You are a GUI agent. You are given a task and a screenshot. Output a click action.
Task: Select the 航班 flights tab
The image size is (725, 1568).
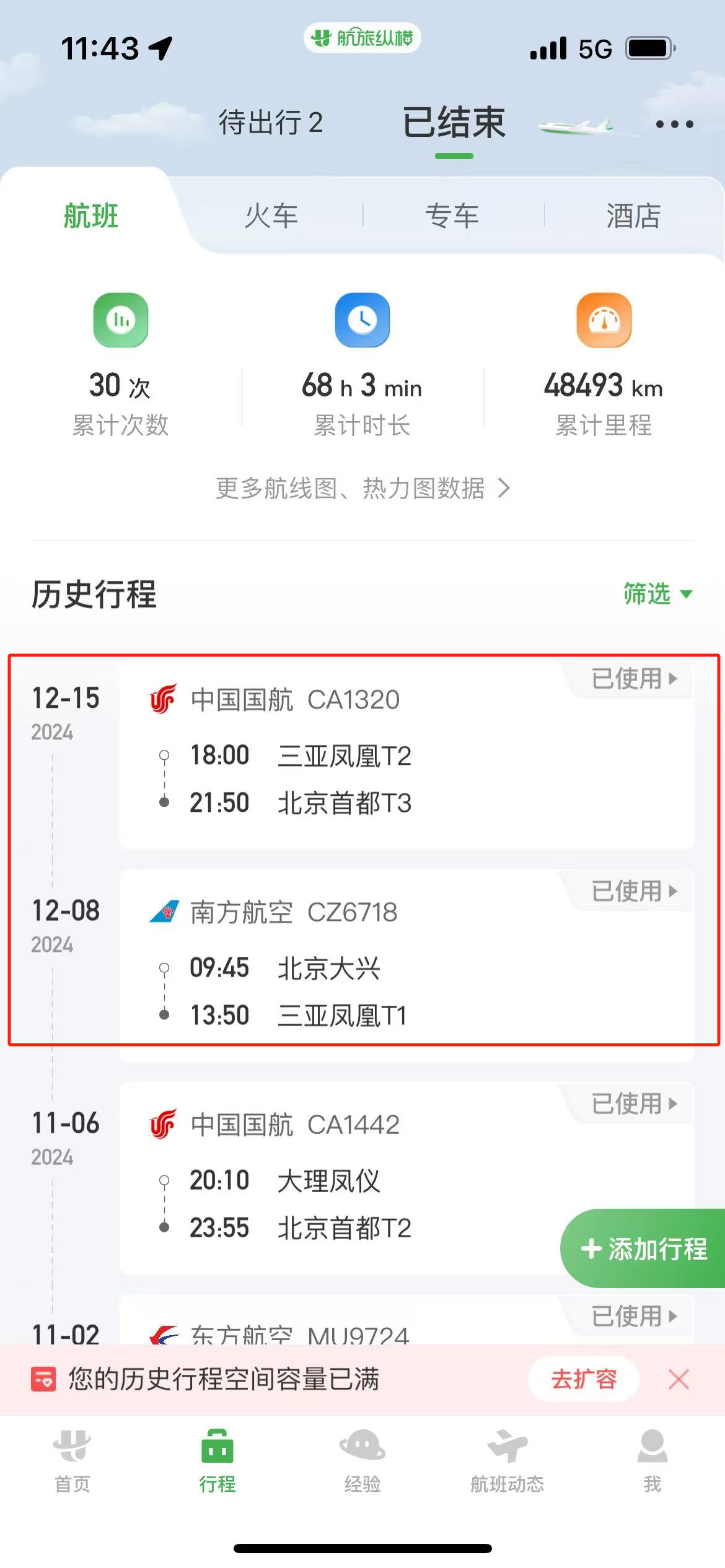coord(91,216)
